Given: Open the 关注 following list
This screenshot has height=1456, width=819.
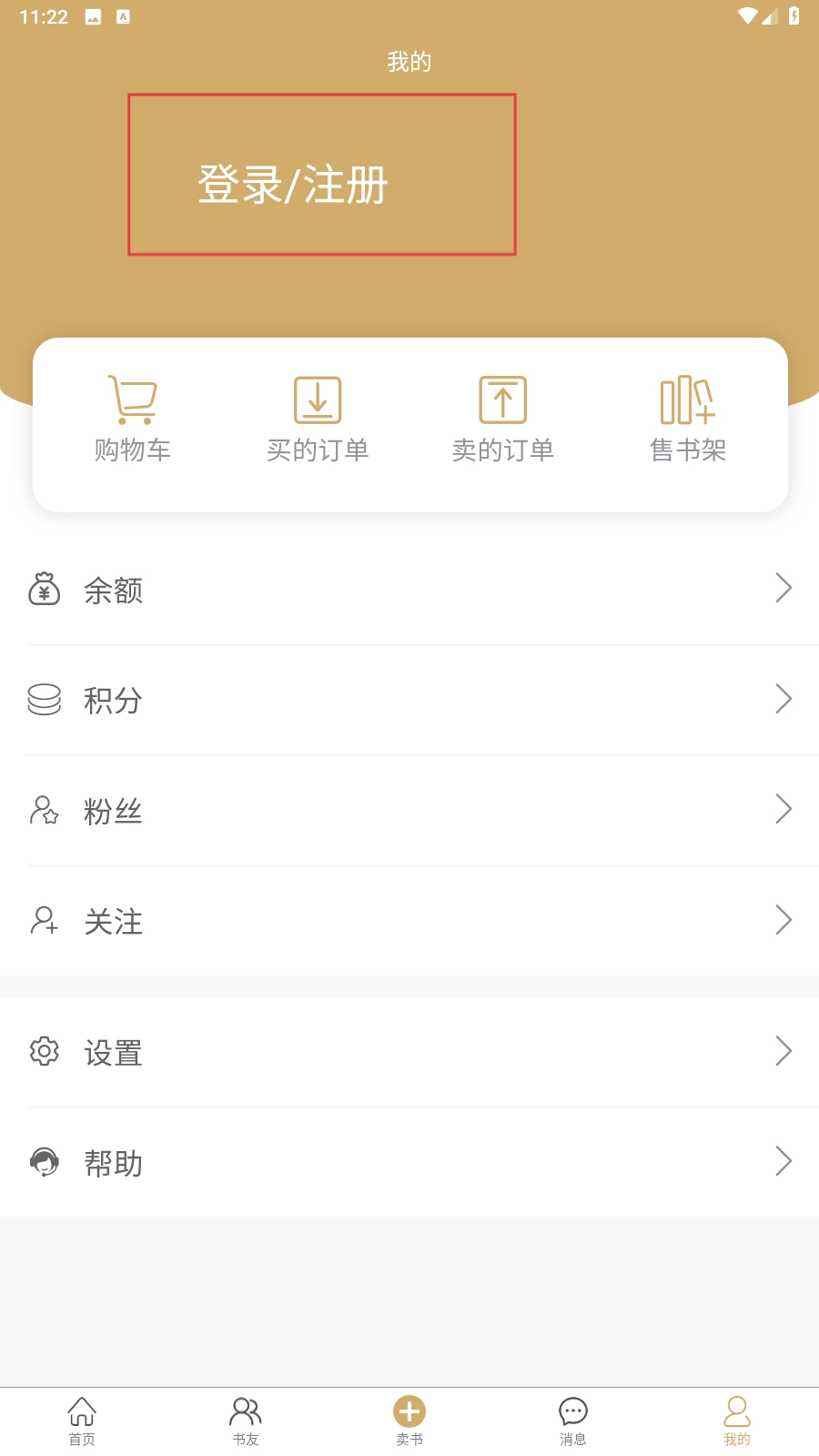Looking at the screenshot, I should pyautogui.click(x=409, y=921).
